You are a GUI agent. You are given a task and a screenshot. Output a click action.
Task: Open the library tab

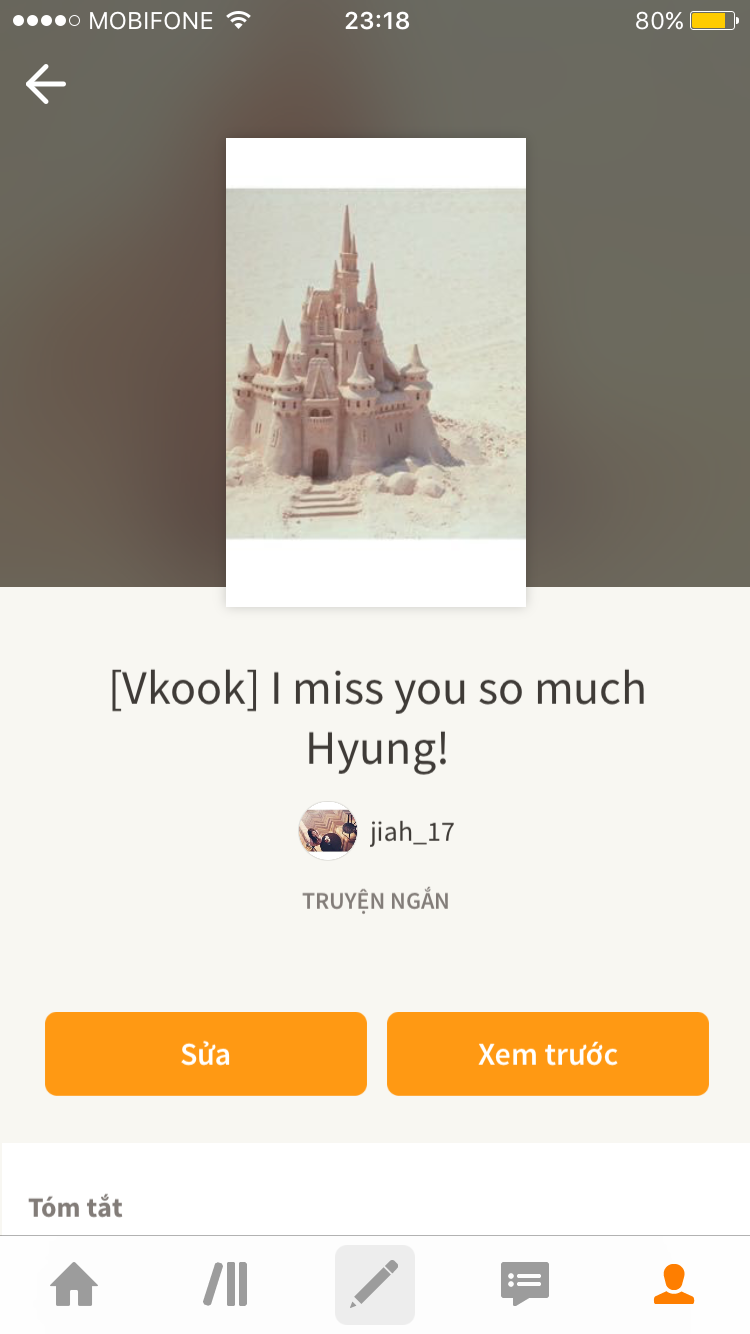(226, 1284)
